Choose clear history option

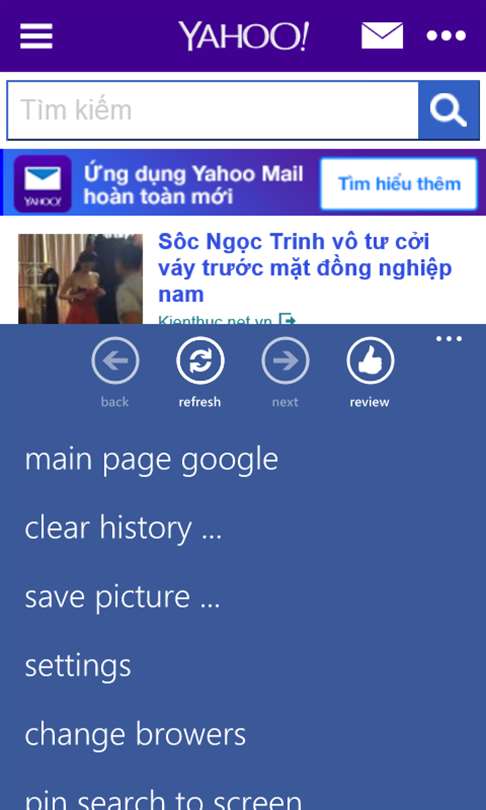[123, 528]
